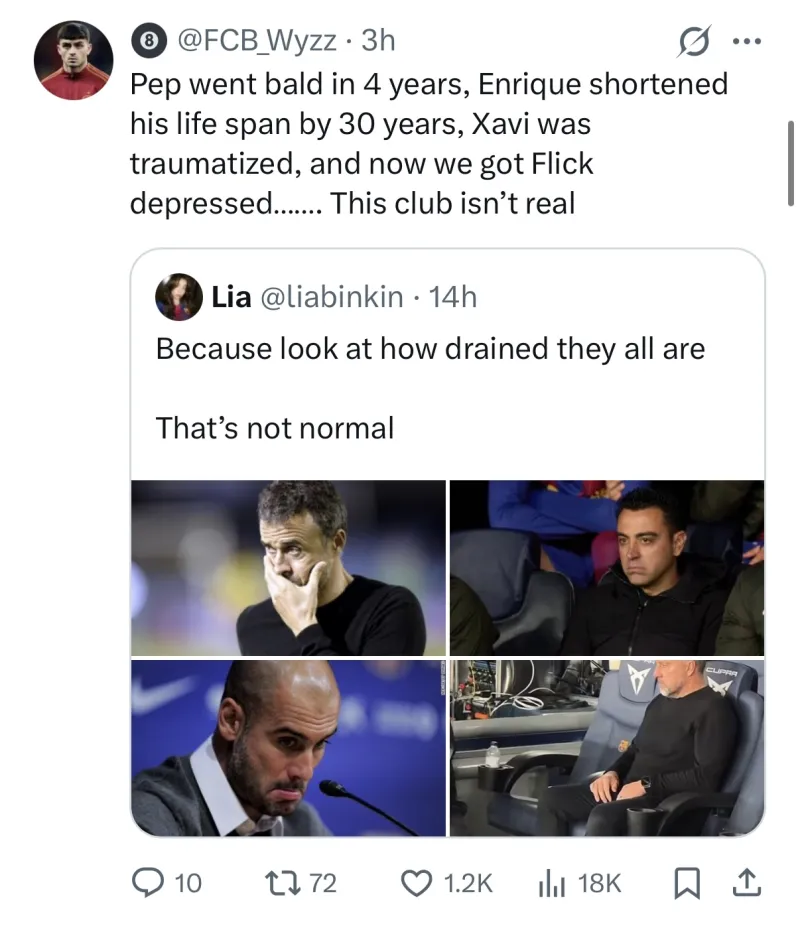This screenshot has height=926, width=800.
Task: View the top-left photo in Lia's post
Action: click(x=289, y=567)
